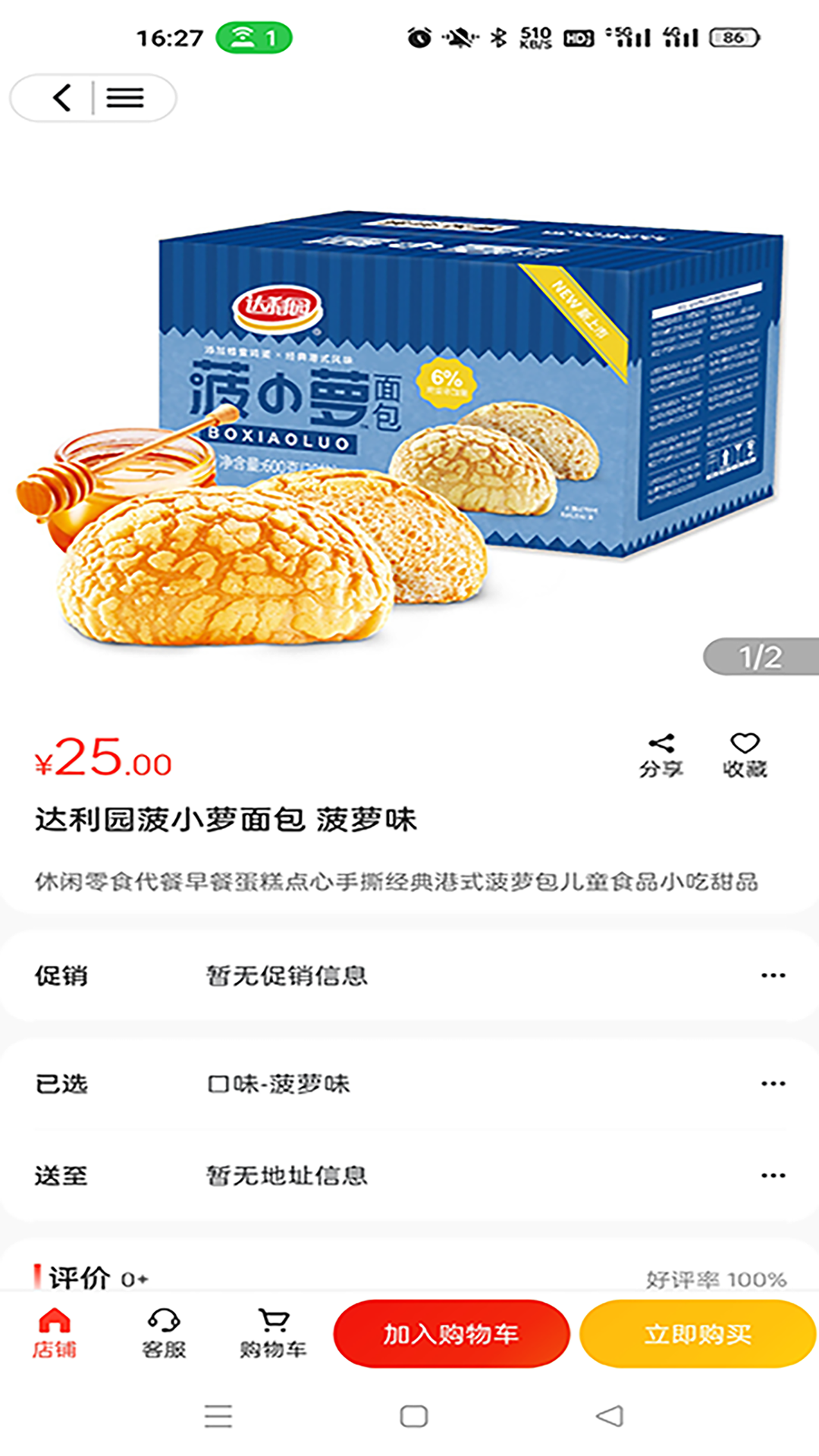Tap the Android home button in navigation bar

click(x=409, y=1418)
